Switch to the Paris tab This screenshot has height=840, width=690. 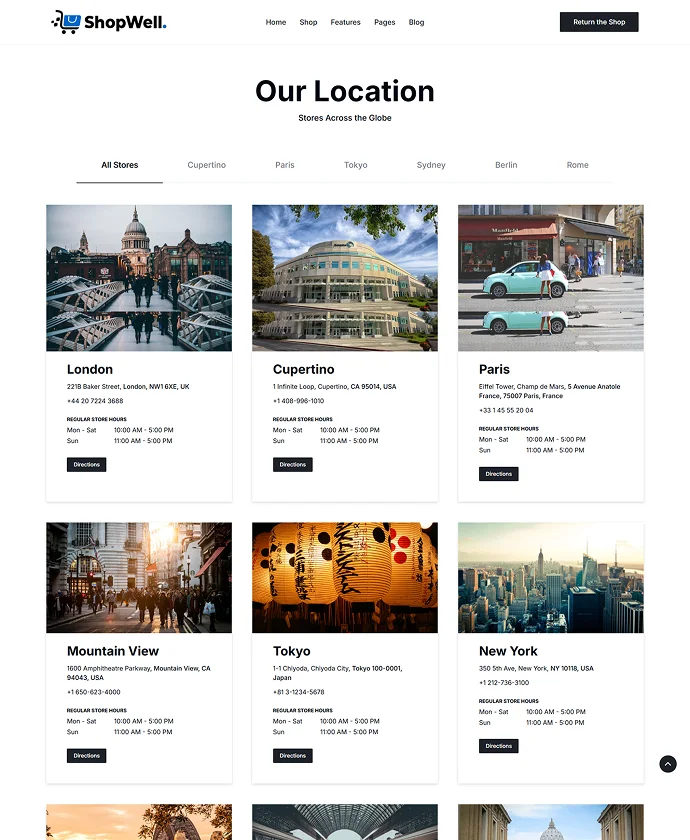(x=285, y=165)
